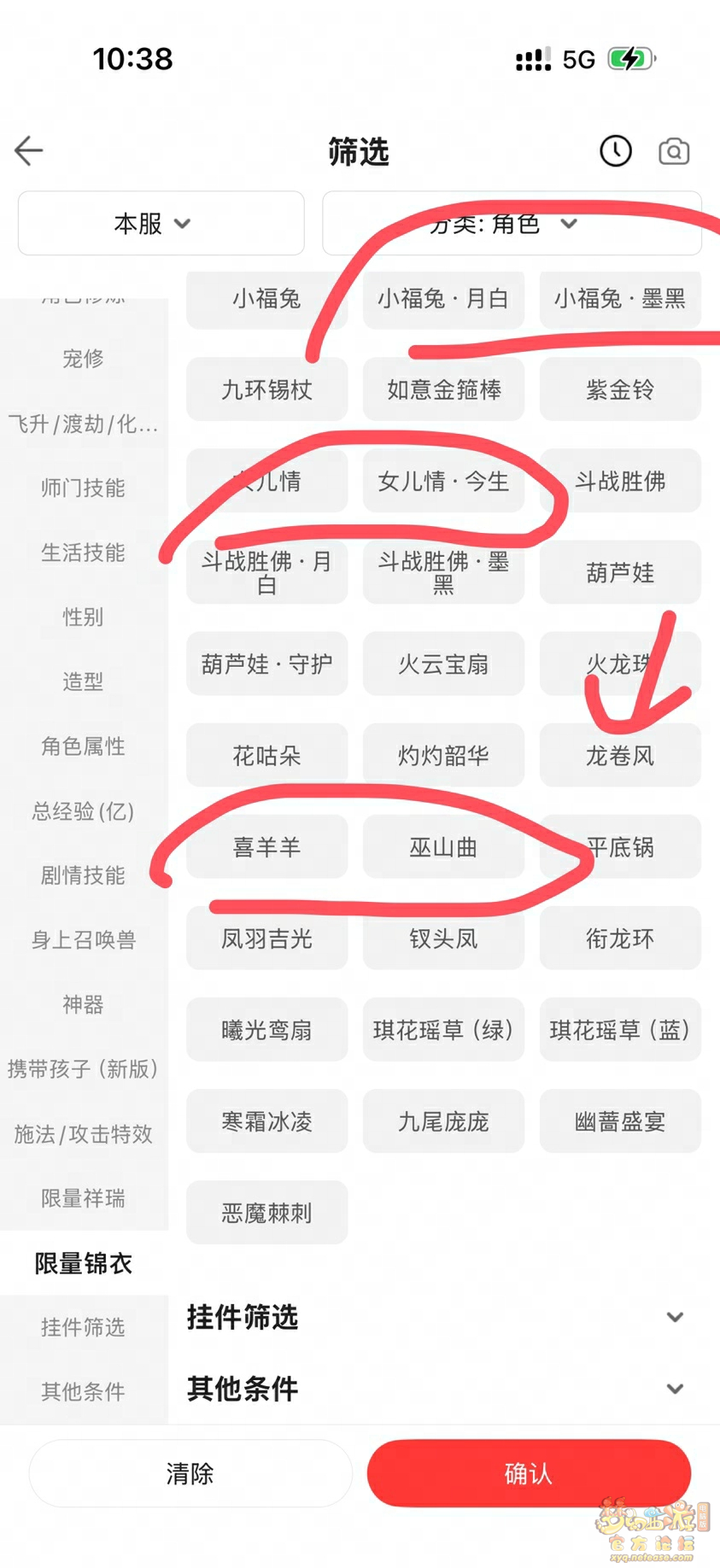Clear filters with 清除
720x1568 pixels.
pyautogui.click(x=190, y=1473)
